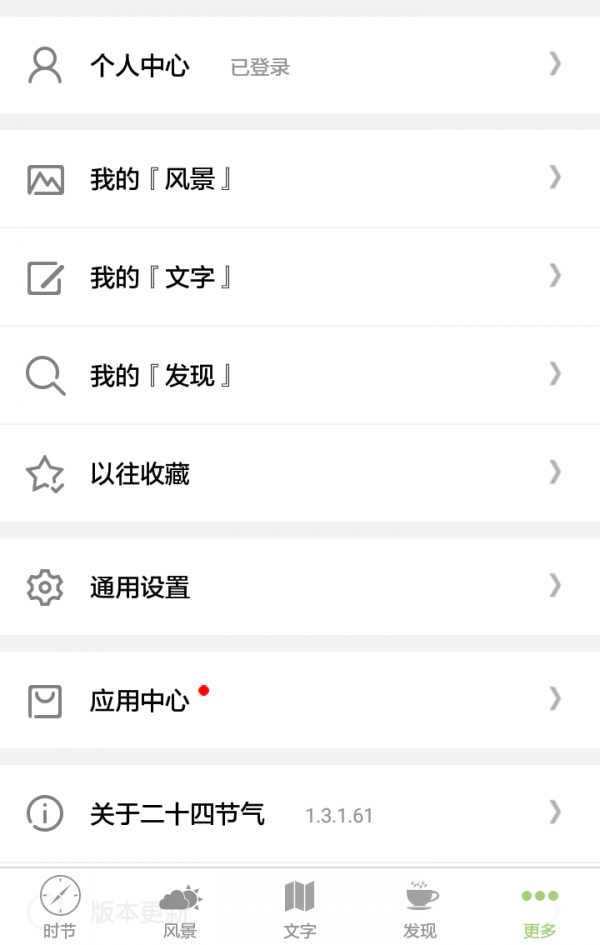600x945 pixels.
Task: Switch to the 风景 tab
Action: 180,906
